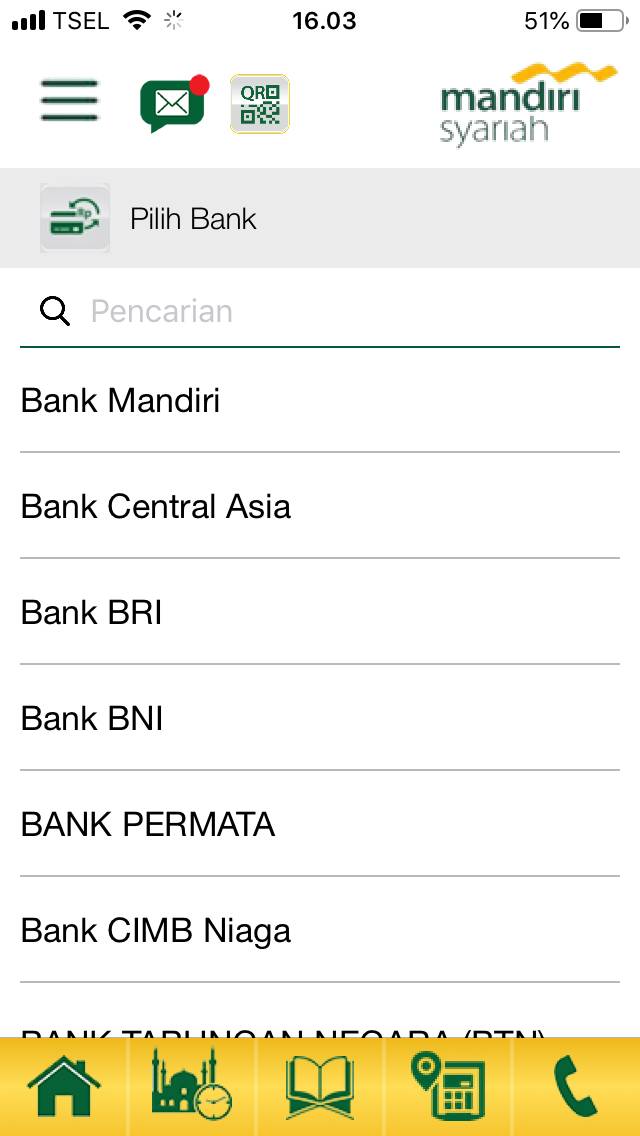
Task: Open the inbox messages icon
Action: (x=174, y=104)
